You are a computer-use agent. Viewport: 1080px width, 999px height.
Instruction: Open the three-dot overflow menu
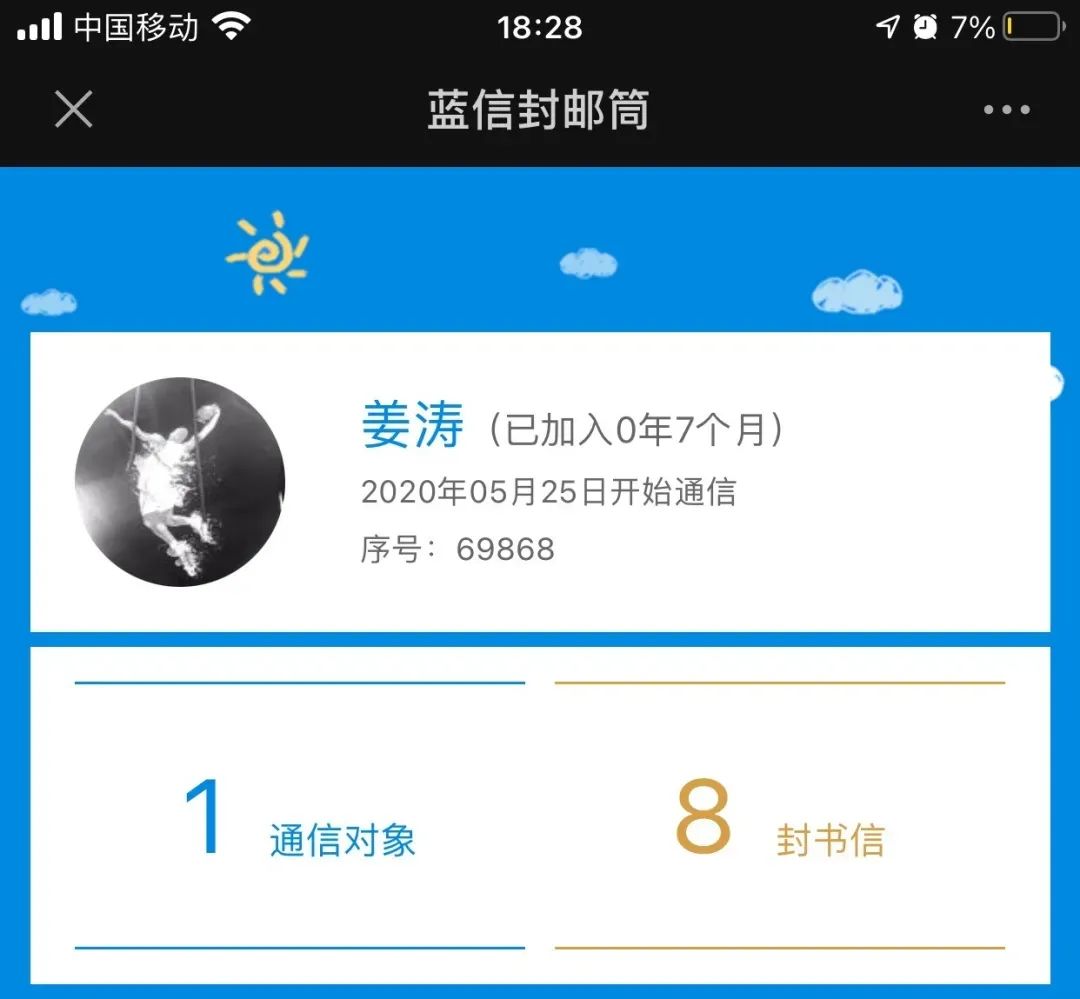tap(1006, 110)
